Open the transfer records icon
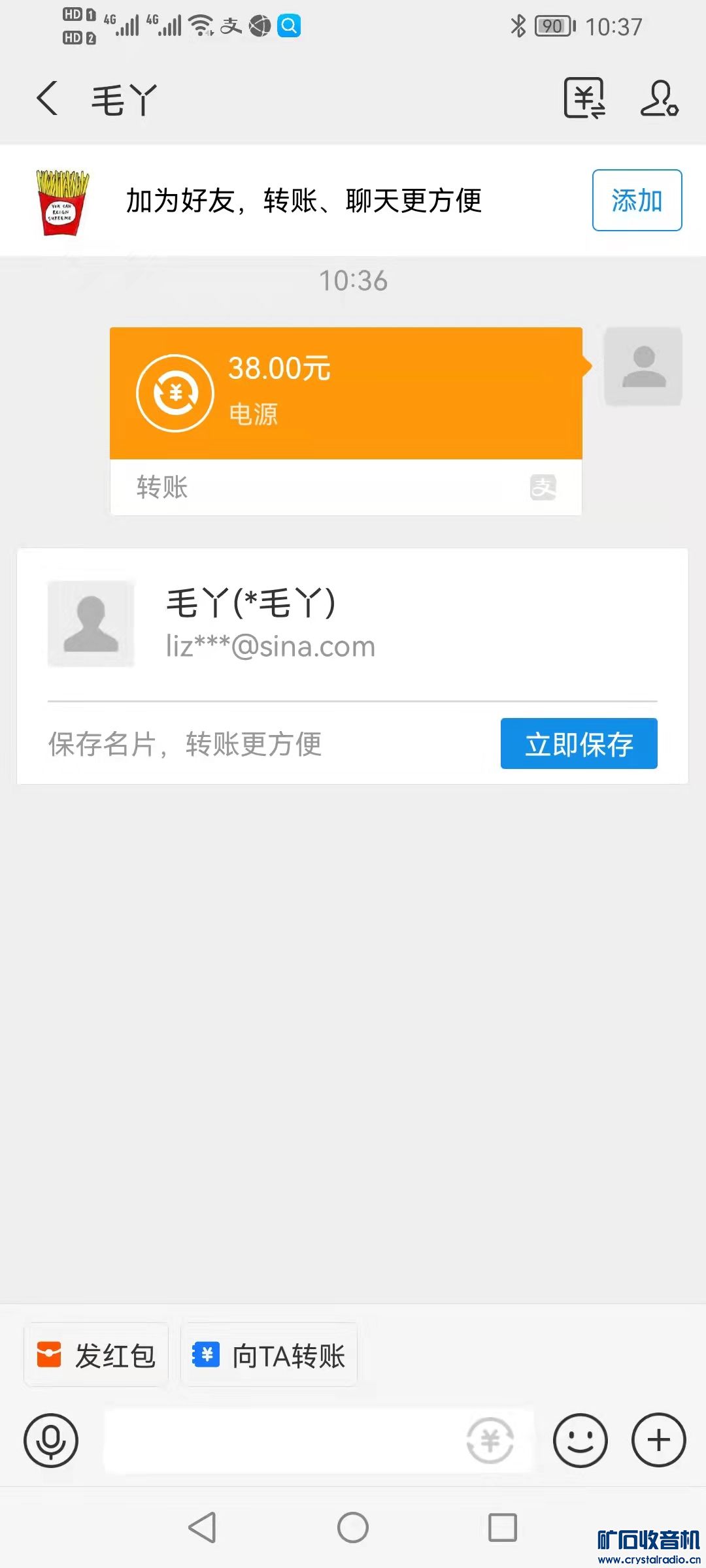The width and height of the screenshot is (706, 1568). coord(584,98)
